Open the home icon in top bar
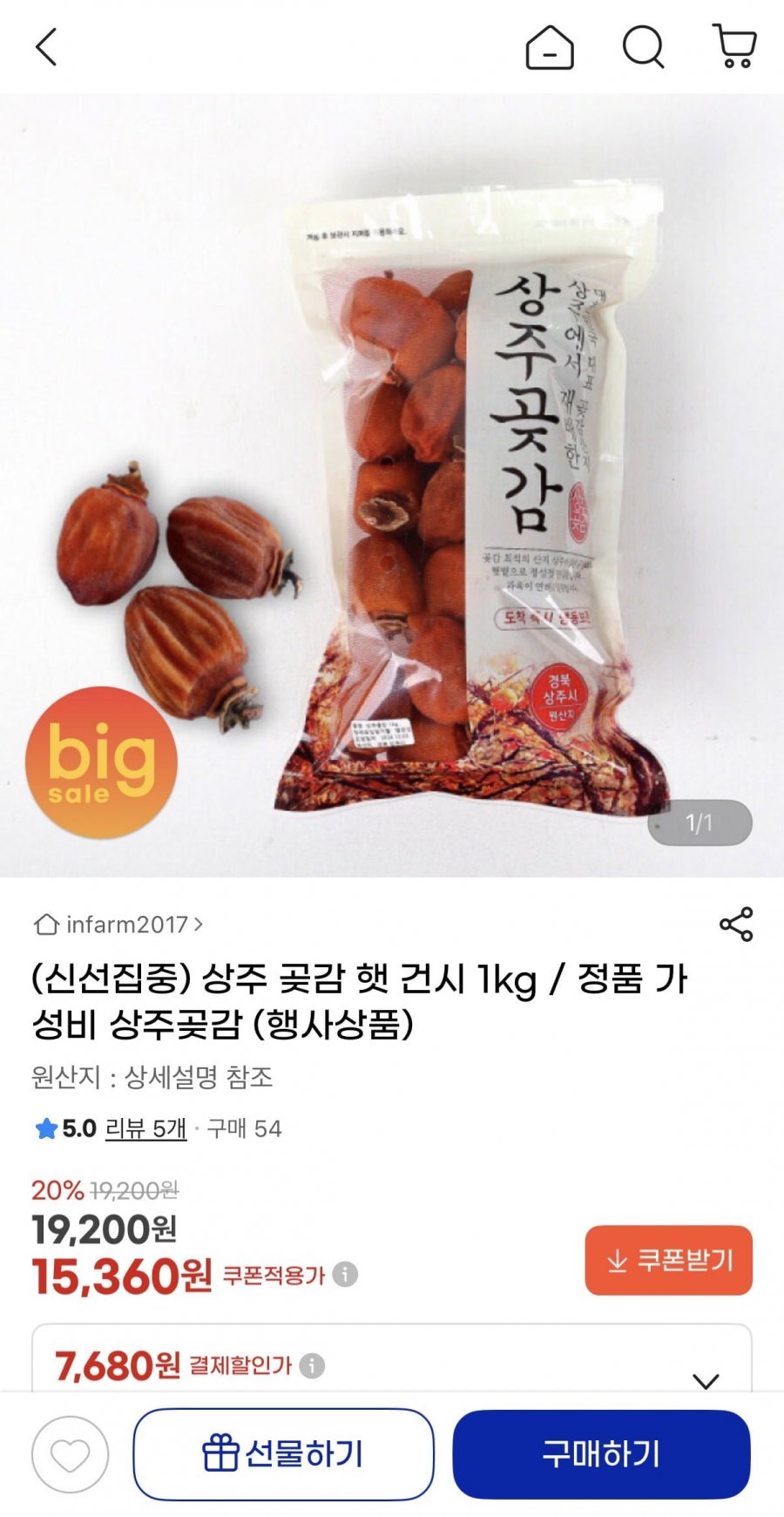Image resolution: width=784 pixels, height=1517 pixels. 550,47
